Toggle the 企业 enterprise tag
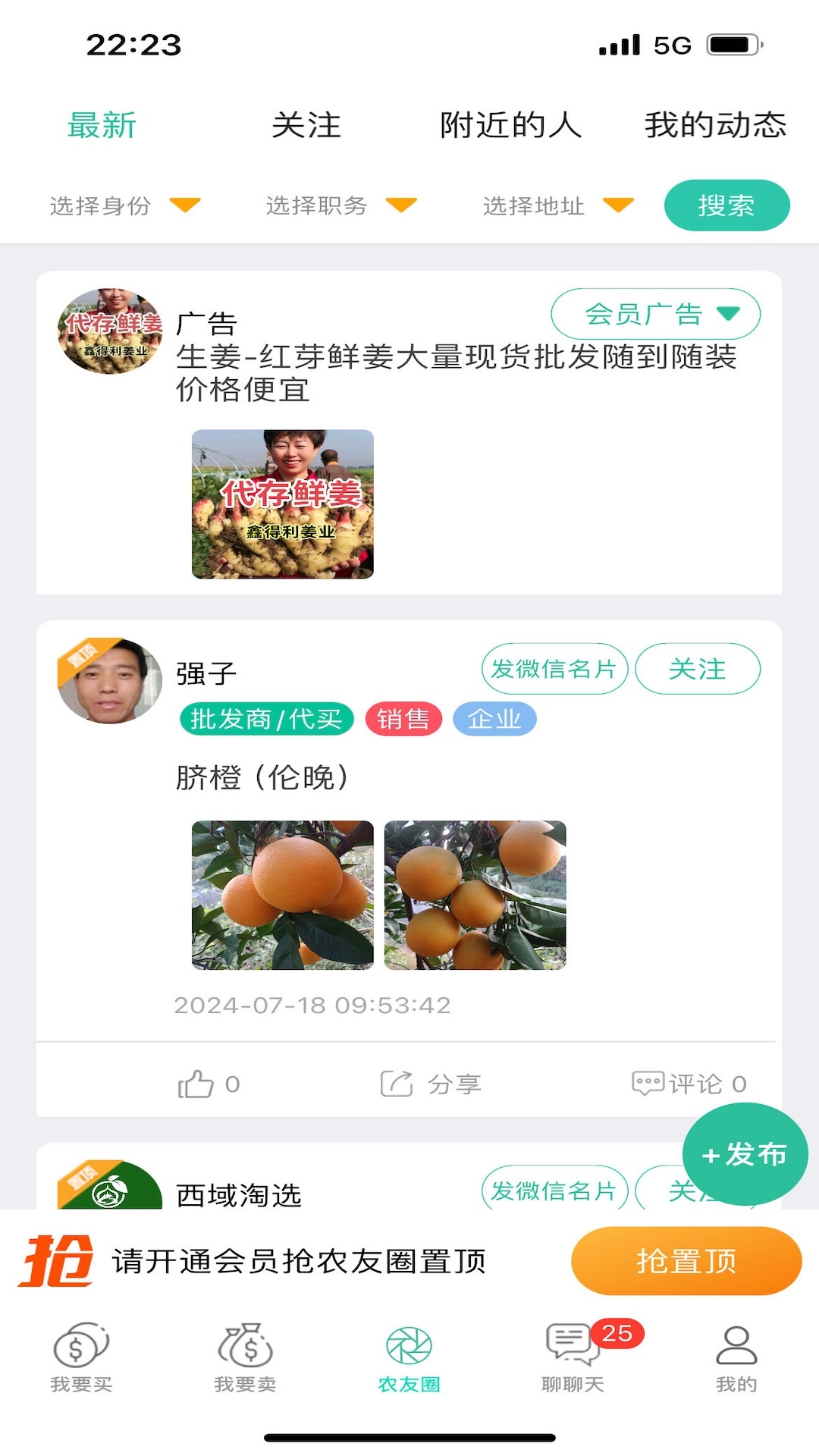This screenshot has width=819, height=1456. tap(494, 720)
